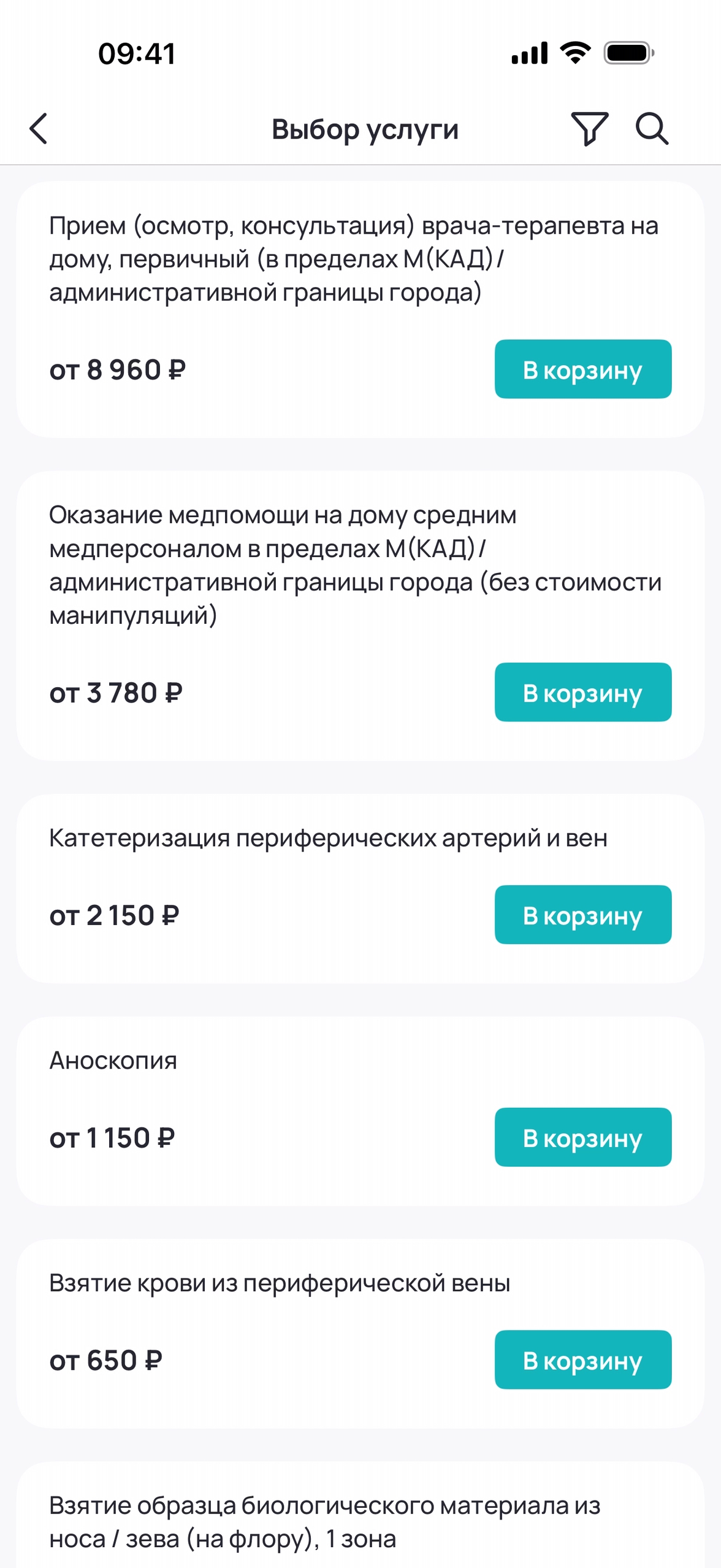Open the filter options
721x1568 pixels.
[589, 129]
